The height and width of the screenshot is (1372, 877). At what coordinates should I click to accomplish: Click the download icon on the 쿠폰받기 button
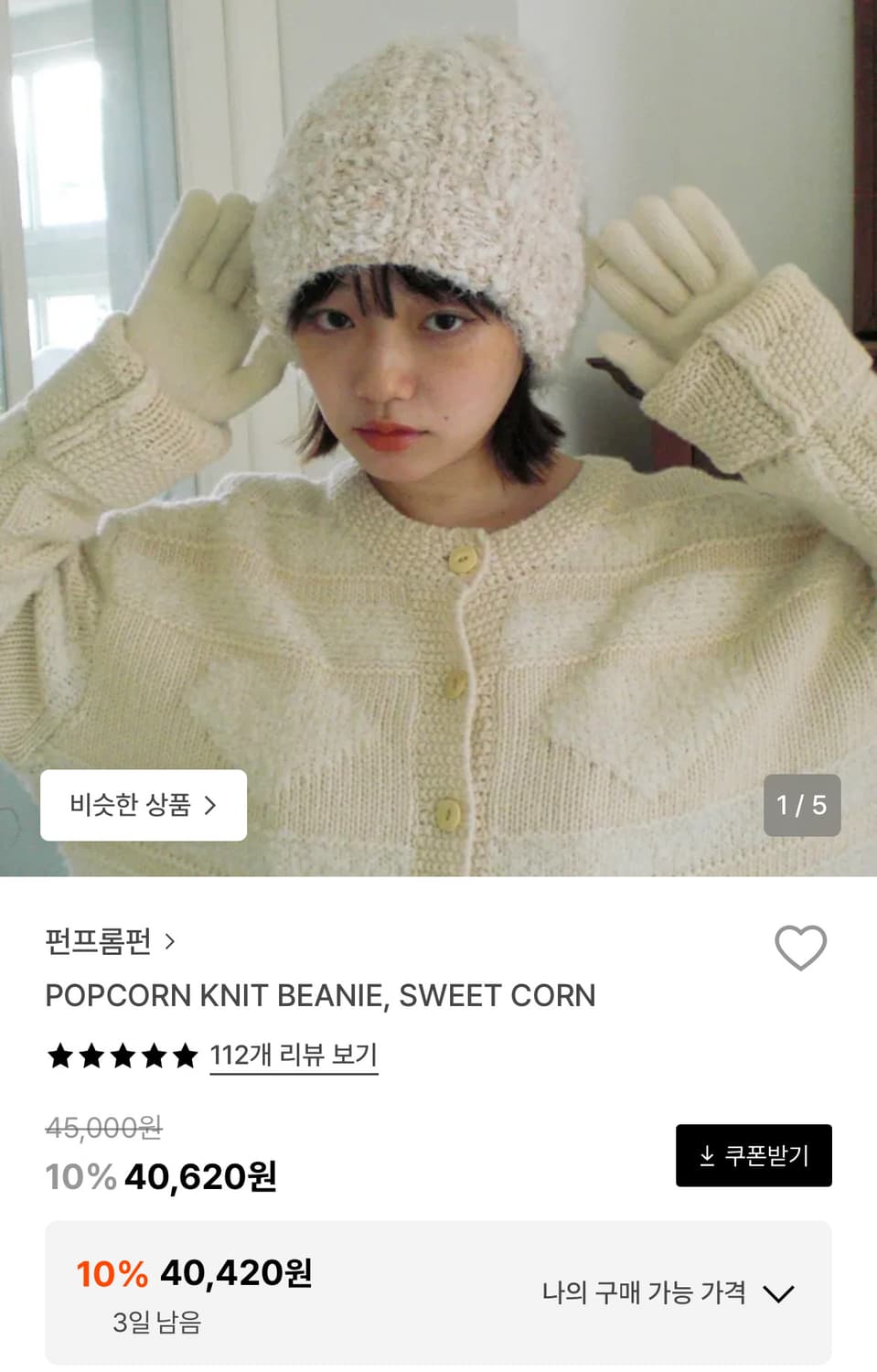tap(705, 1154)
